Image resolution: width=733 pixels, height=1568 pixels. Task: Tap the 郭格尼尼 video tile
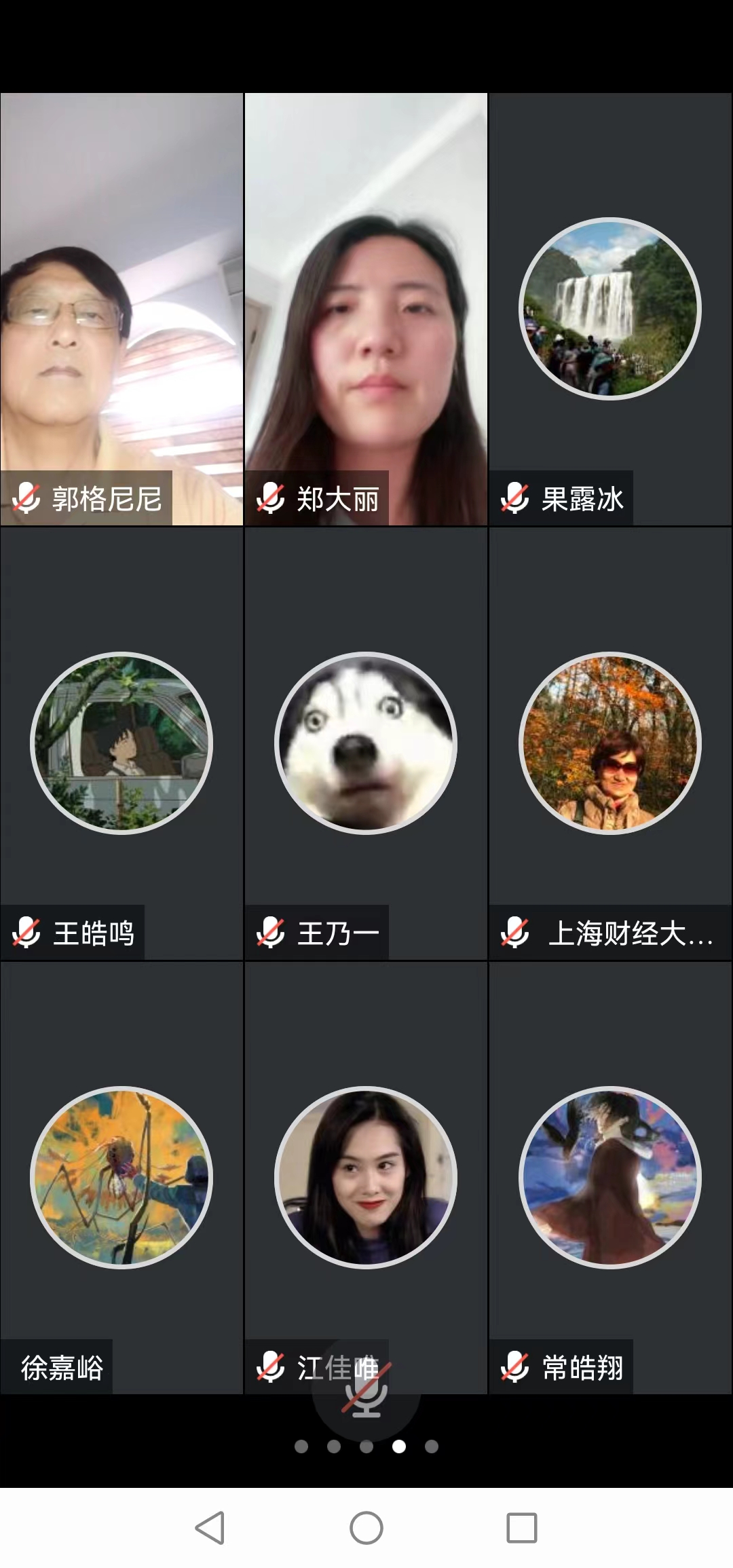[121, 309]
